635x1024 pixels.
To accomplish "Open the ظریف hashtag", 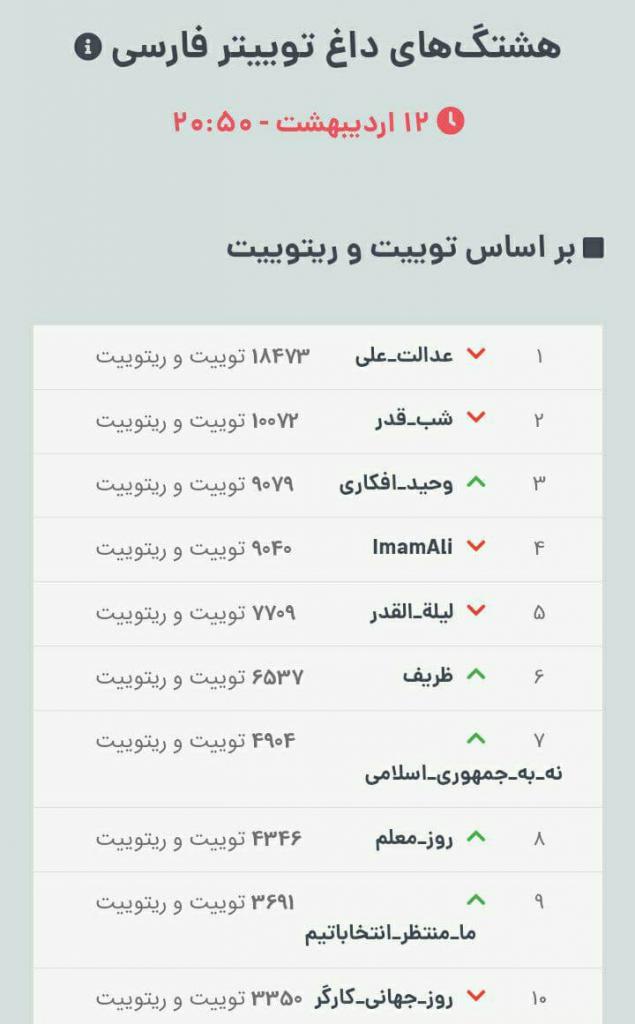I will pos(428,676).
